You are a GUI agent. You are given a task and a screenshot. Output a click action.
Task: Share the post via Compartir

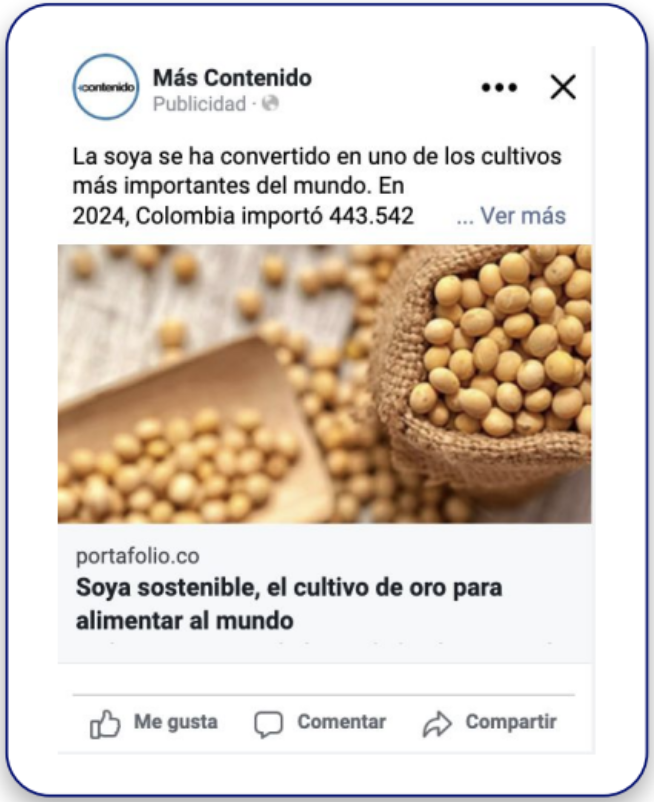(x=490, y=722)
